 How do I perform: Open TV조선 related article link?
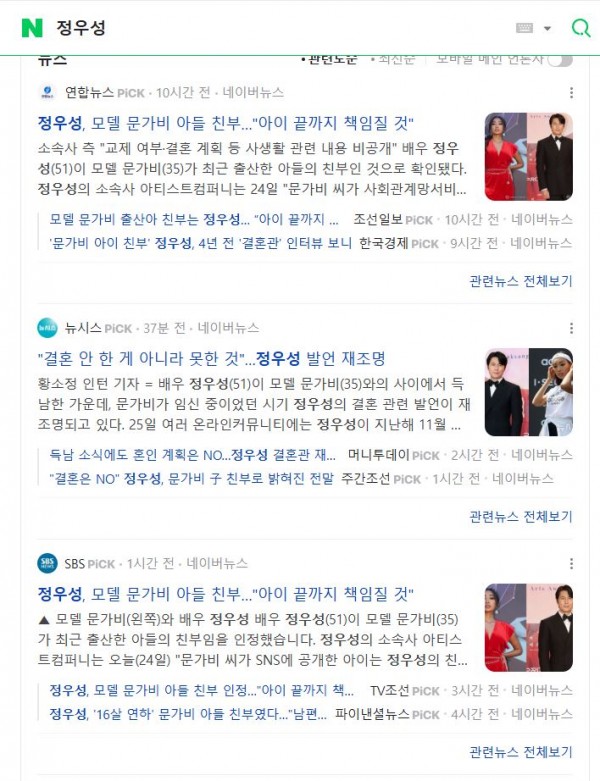pyautogui.click(x=200, y=690)
